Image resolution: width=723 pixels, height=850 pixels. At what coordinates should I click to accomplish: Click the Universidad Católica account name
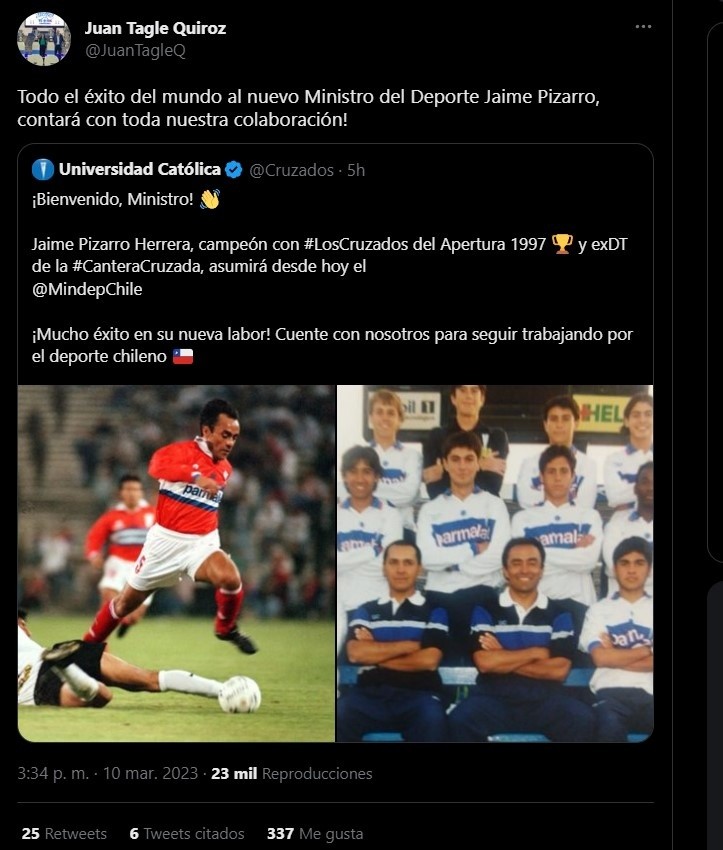point(140,169)
